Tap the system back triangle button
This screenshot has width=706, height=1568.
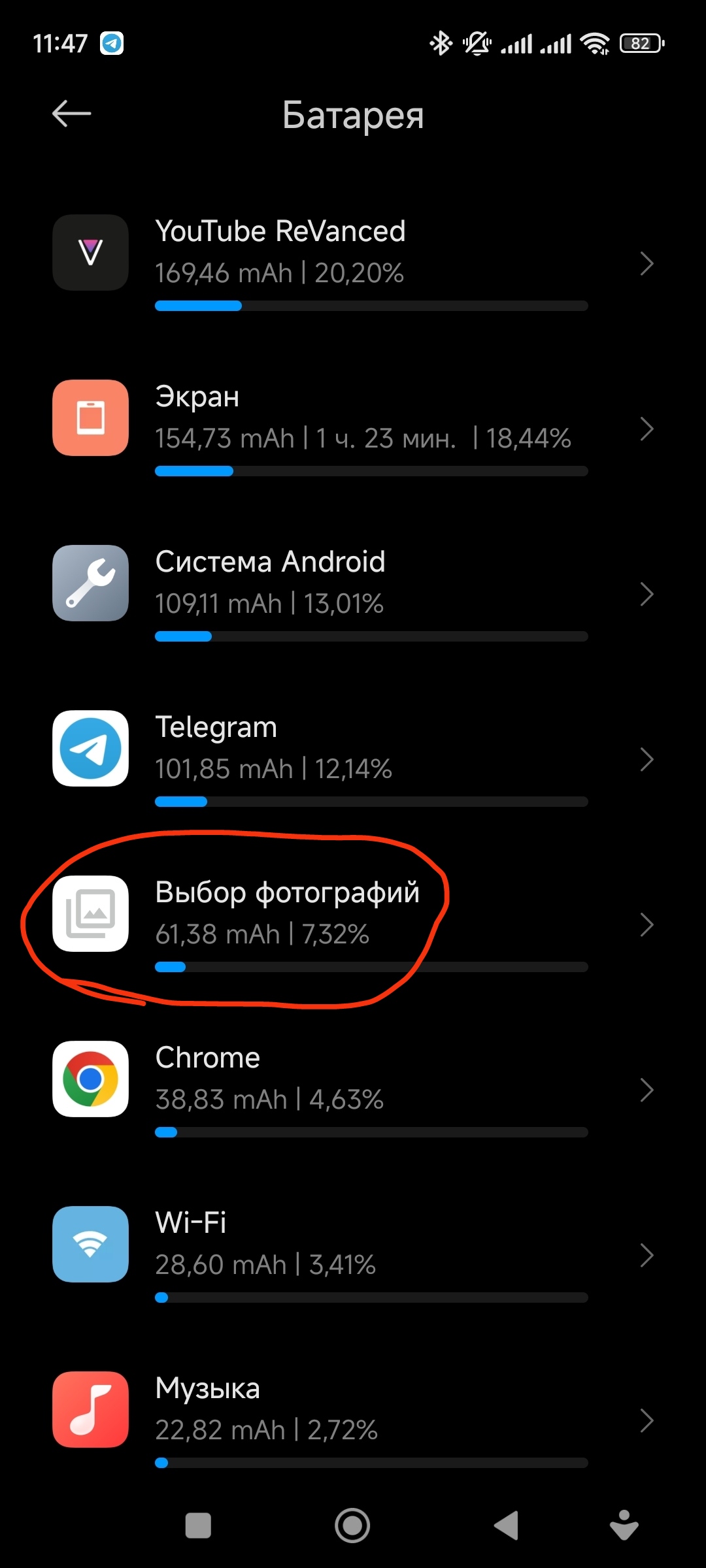coord(507,1526)
